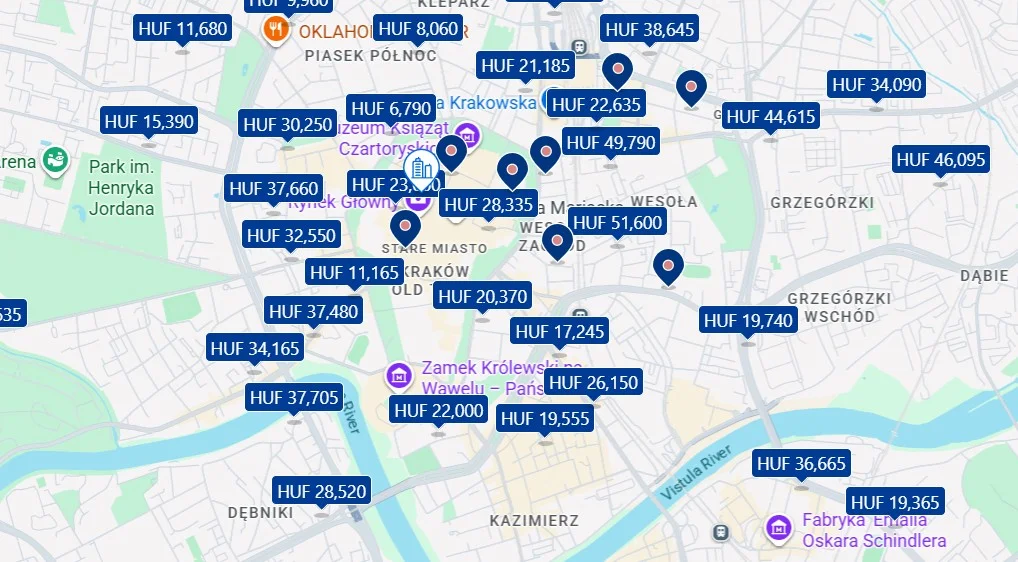This screenshot has width=1018, height=562.
Task: Select the HUF 36,665 price marker
Action: coord(801,464)
